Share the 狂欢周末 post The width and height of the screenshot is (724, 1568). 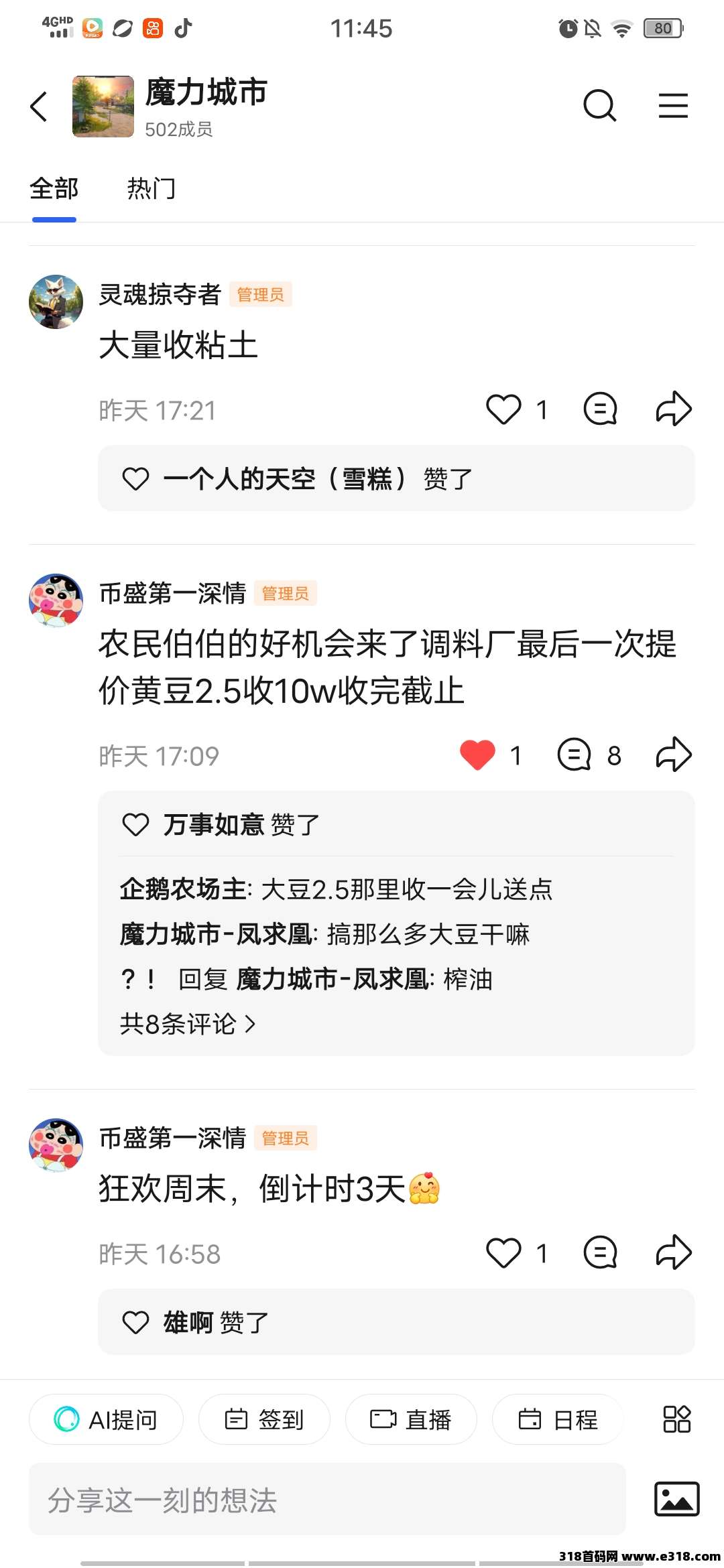(x=673, y=1252)
